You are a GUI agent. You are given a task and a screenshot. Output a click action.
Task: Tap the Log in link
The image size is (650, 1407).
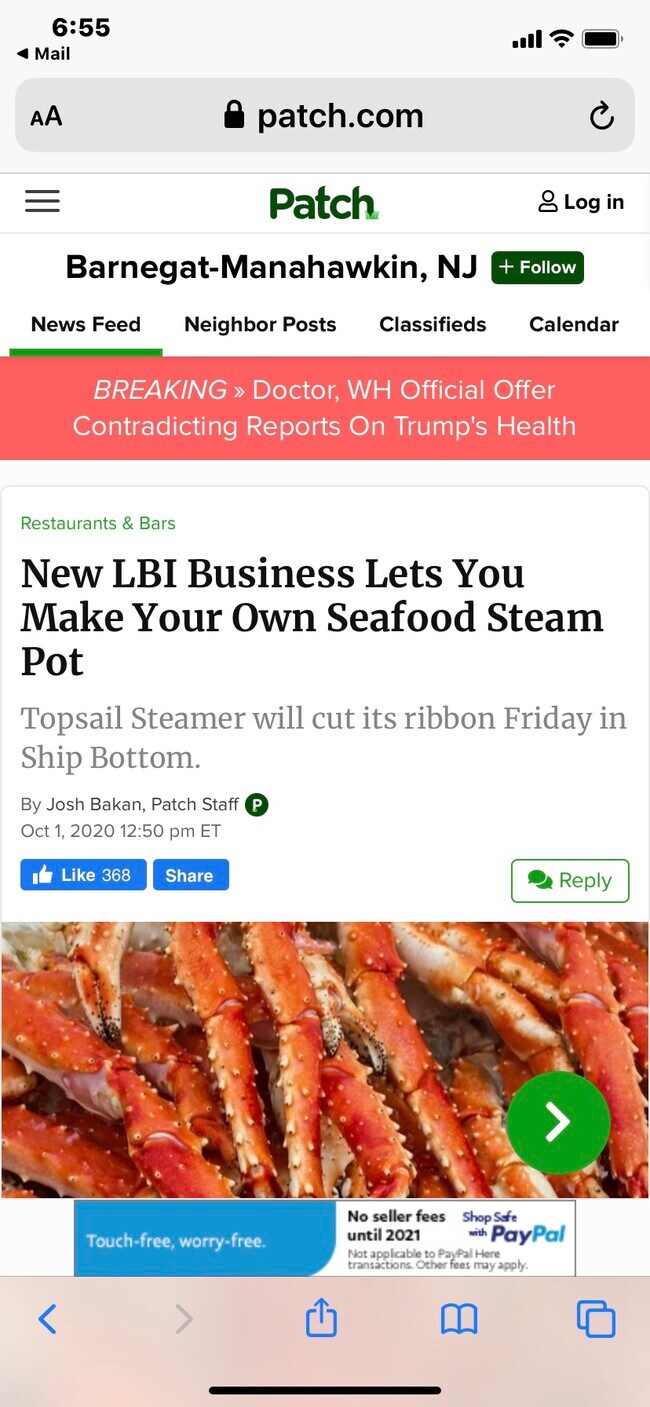[581, 202]
